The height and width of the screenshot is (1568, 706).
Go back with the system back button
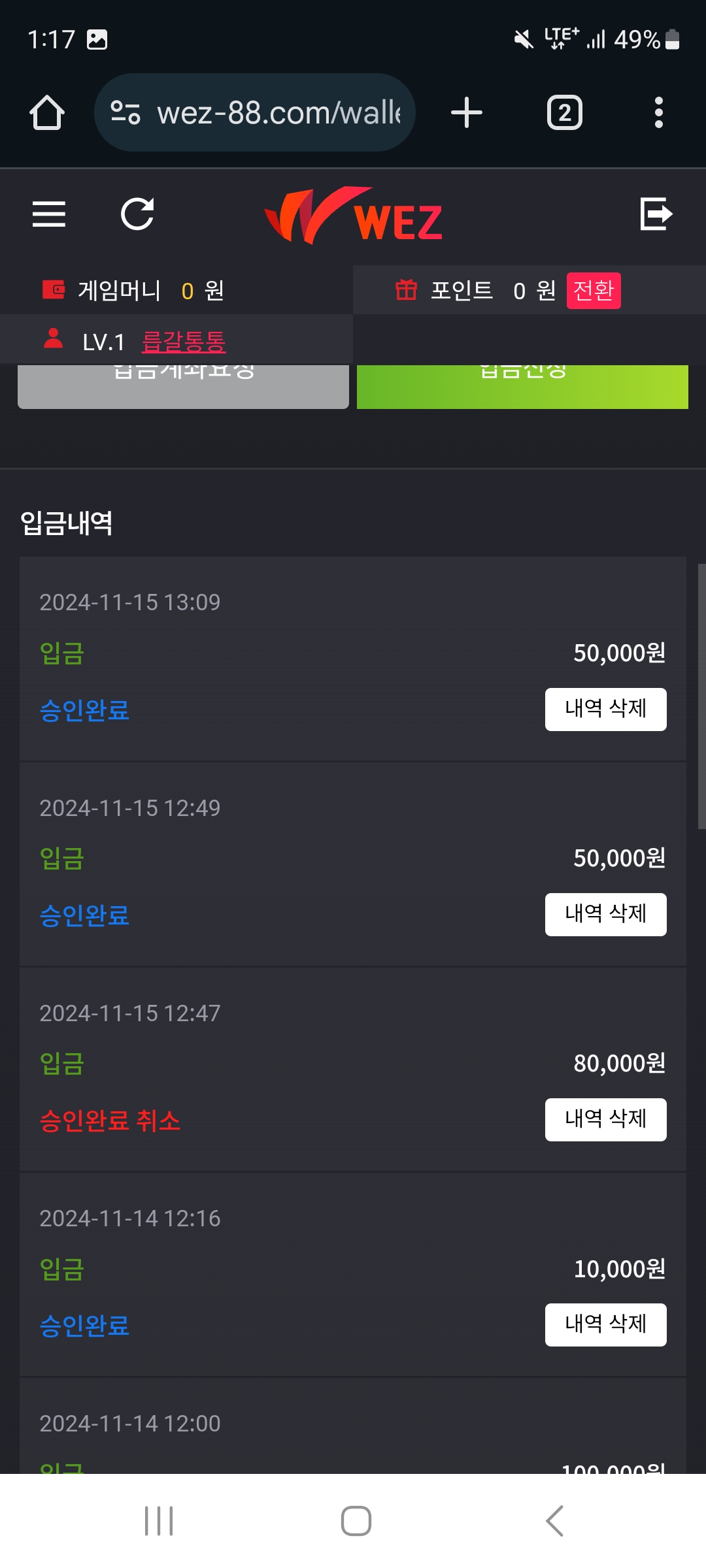click(x=554, y=1521)
